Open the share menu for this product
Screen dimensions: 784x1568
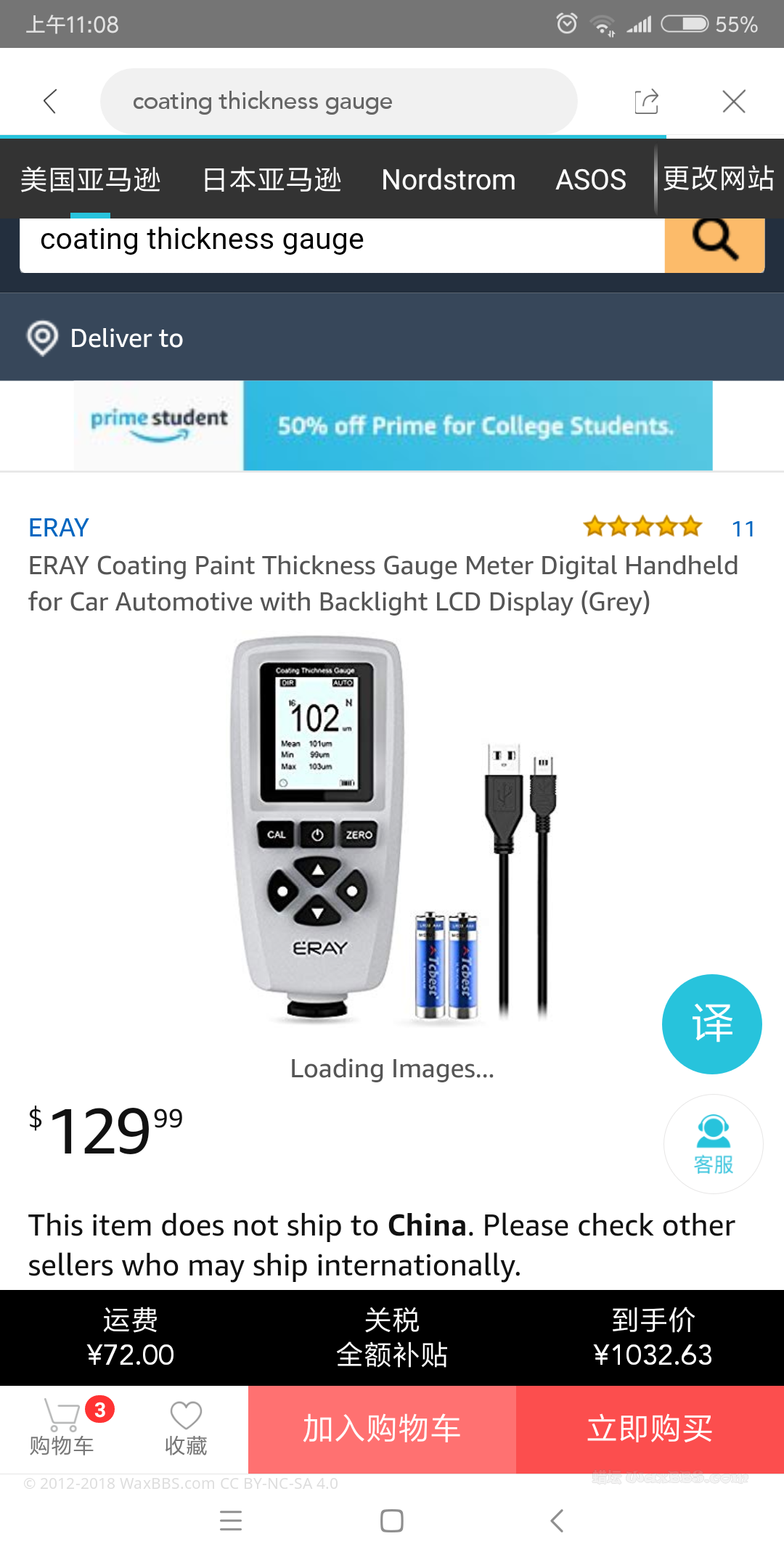[x=646, y=102]
